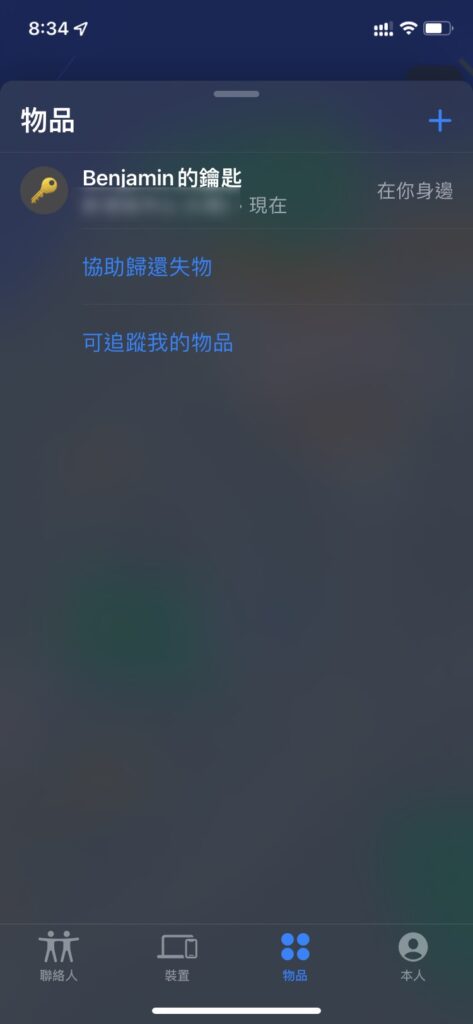Screen dimensions: 473x1024
Task: Open the 可追蹤我的物品 link
Action: pos(157,342)
